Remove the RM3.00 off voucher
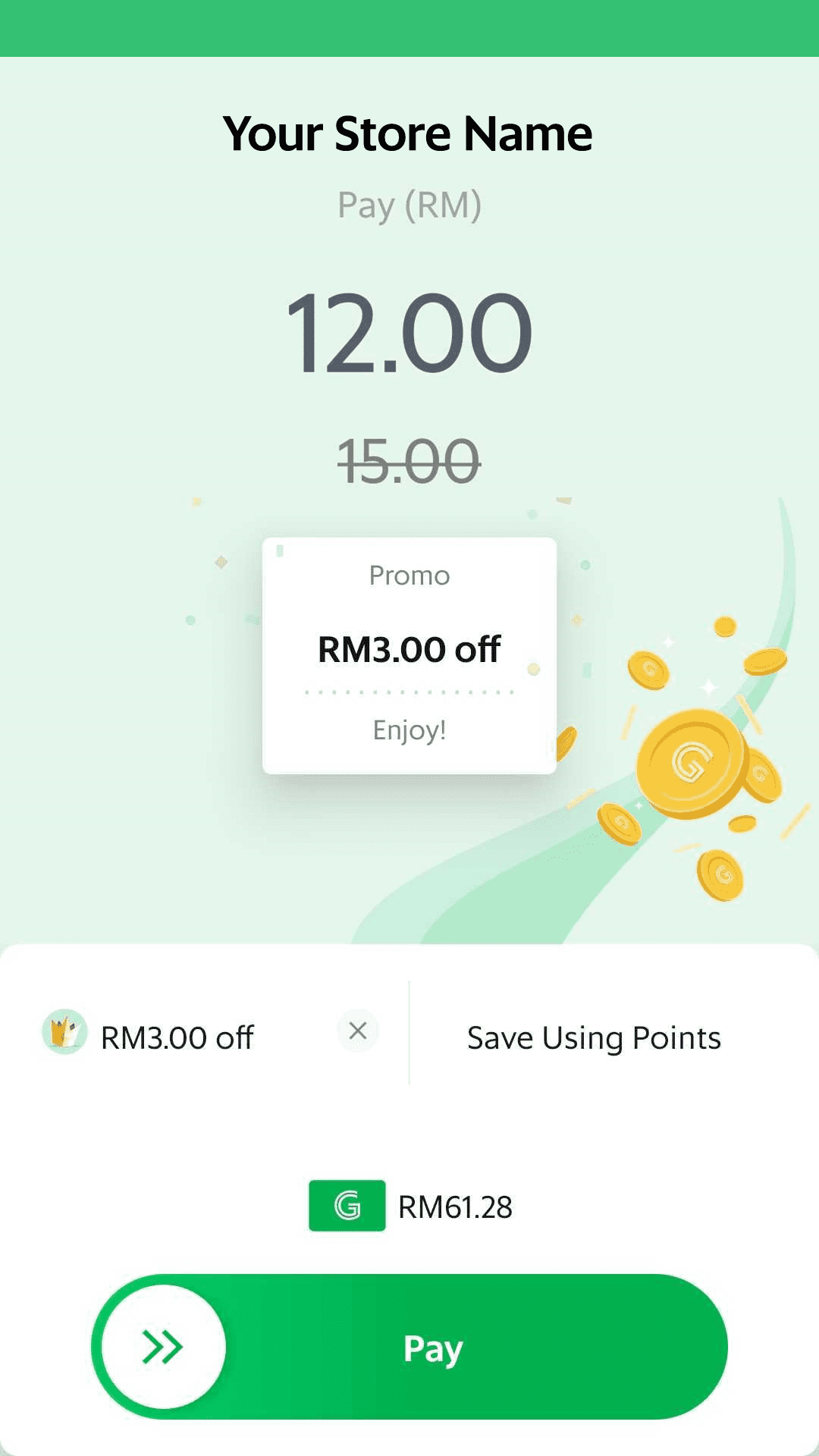This screenshot has height=1456, width=819. (x=358, y=1030)
